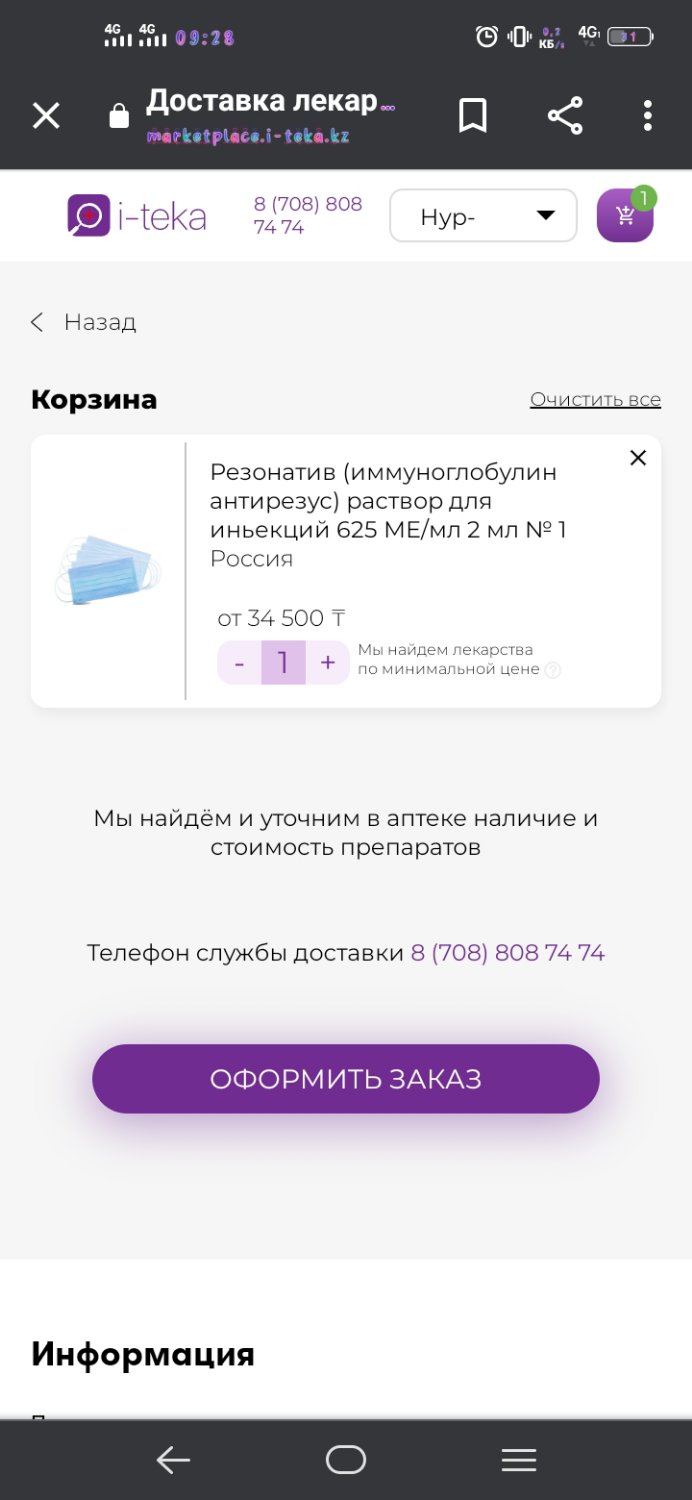Close the browser tab with X
The height and width of the screenshot is (1500, 692).
[x=46, y=116]
